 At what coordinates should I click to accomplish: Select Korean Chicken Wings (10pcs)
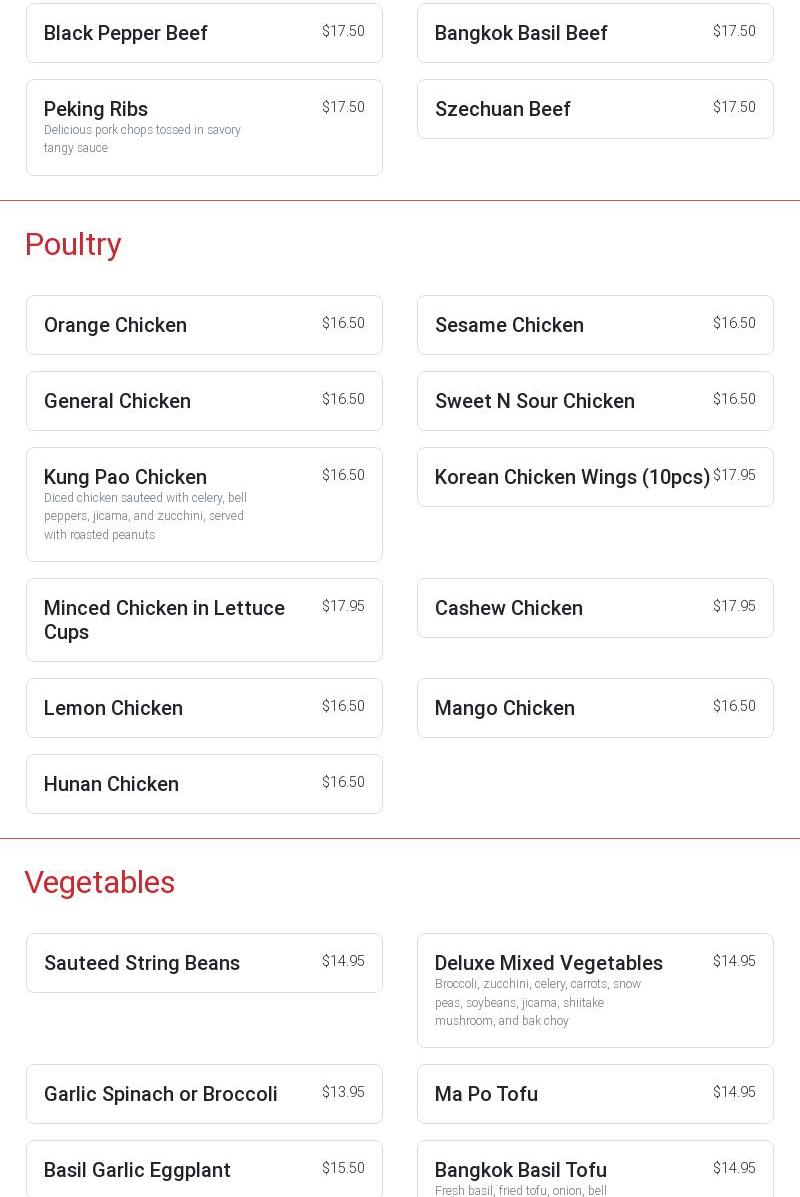(x=595, y=477)
